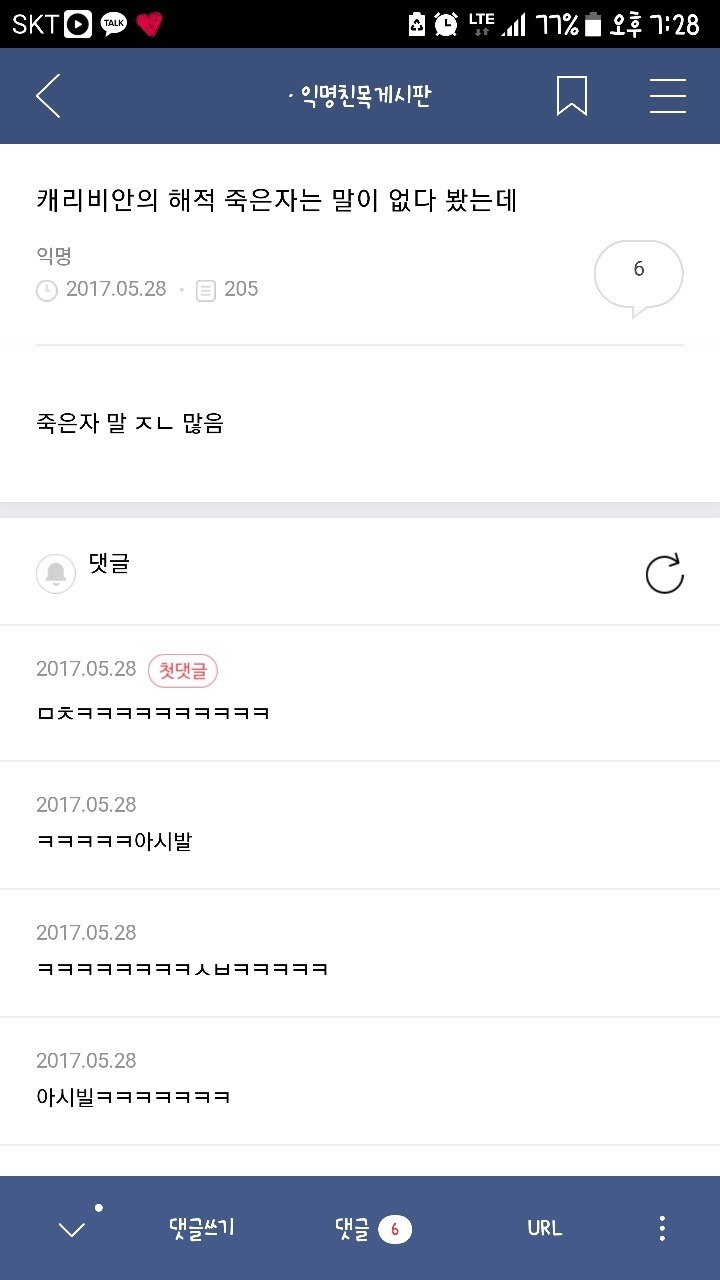Refresh the comments list

[665, 574]
